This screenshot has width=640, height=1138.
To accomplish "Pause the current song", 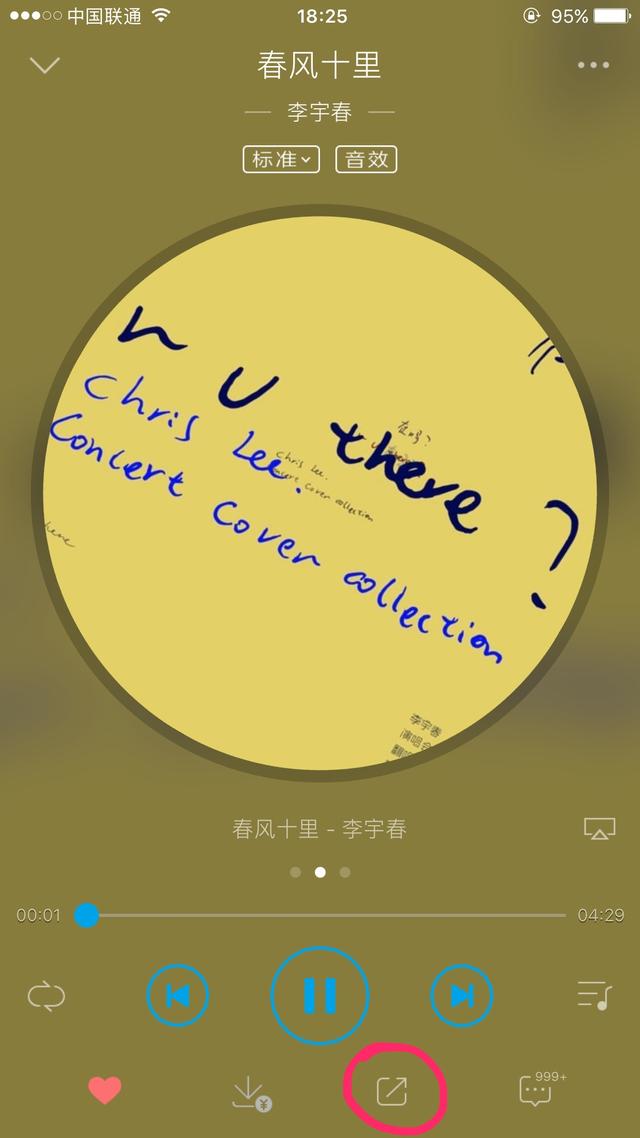I will click(x=320, y=995).
